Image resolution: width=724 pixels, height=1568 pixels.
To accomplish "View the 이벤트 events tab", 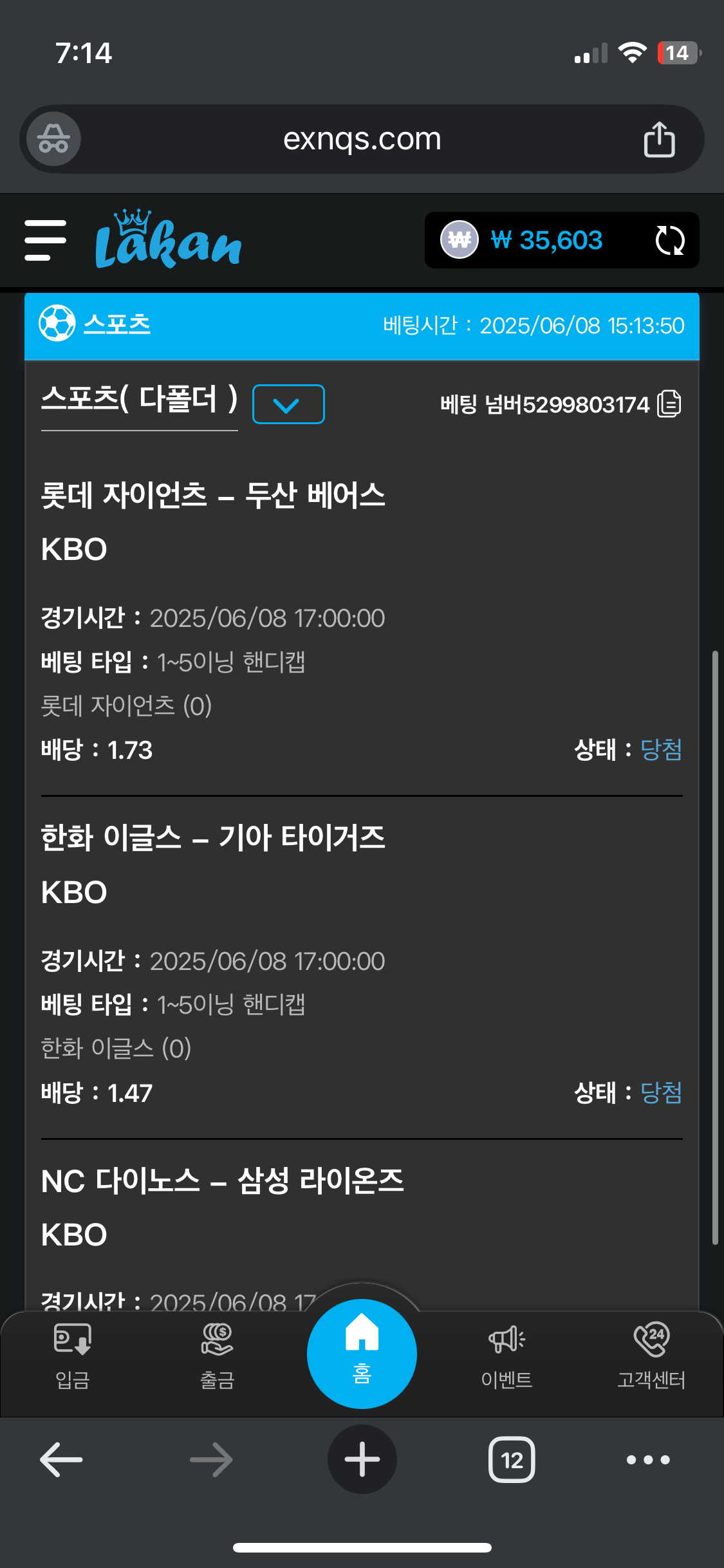I will (506, 1356).
